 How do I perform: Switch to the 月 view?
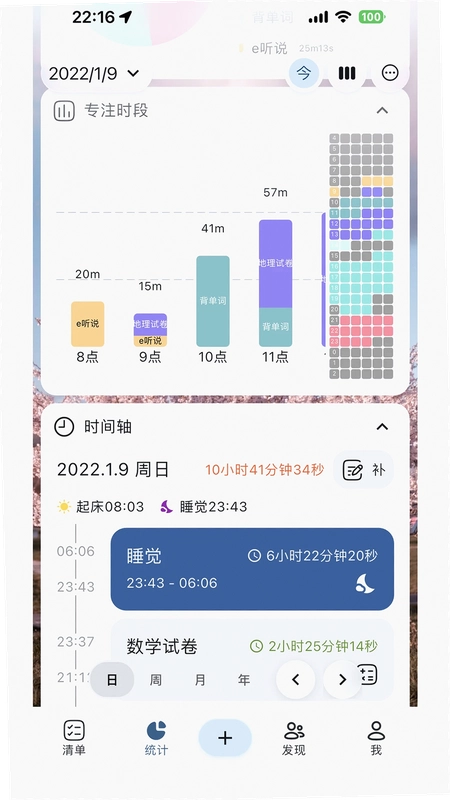coord(200,680)
